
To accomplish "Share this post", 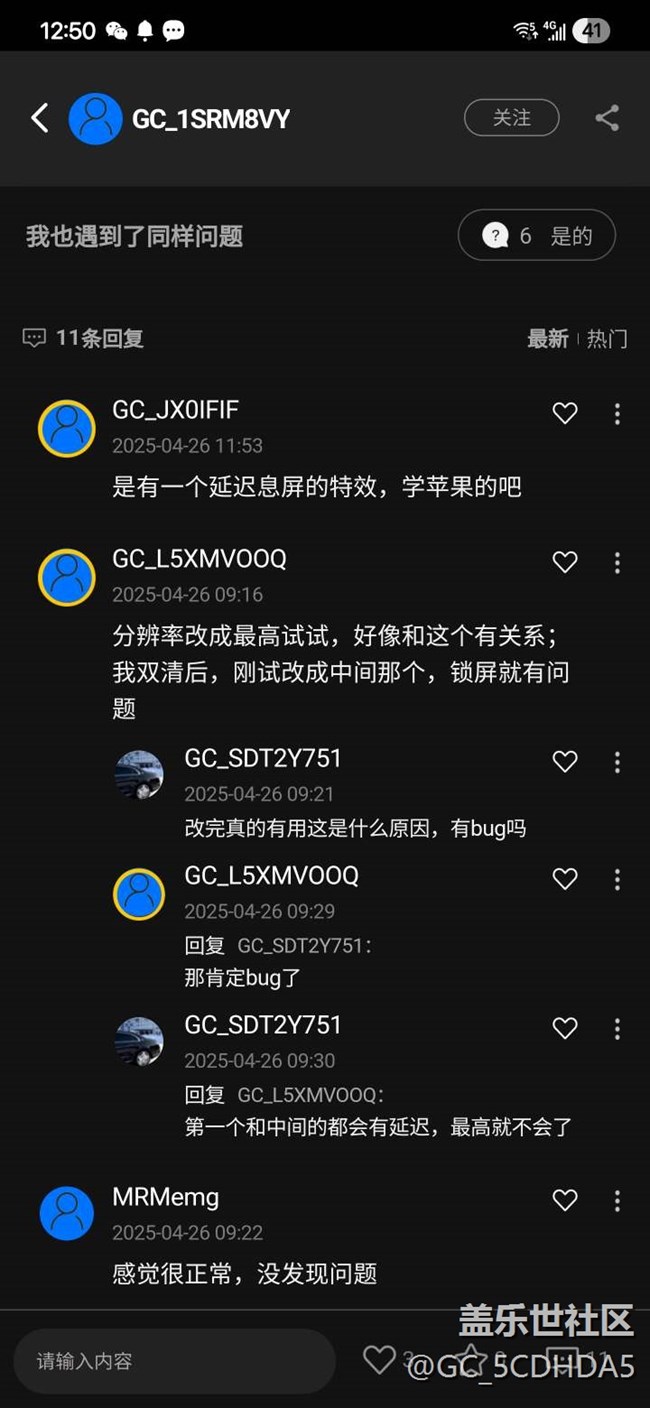I will pyautogui.click(x=607, y=118).
